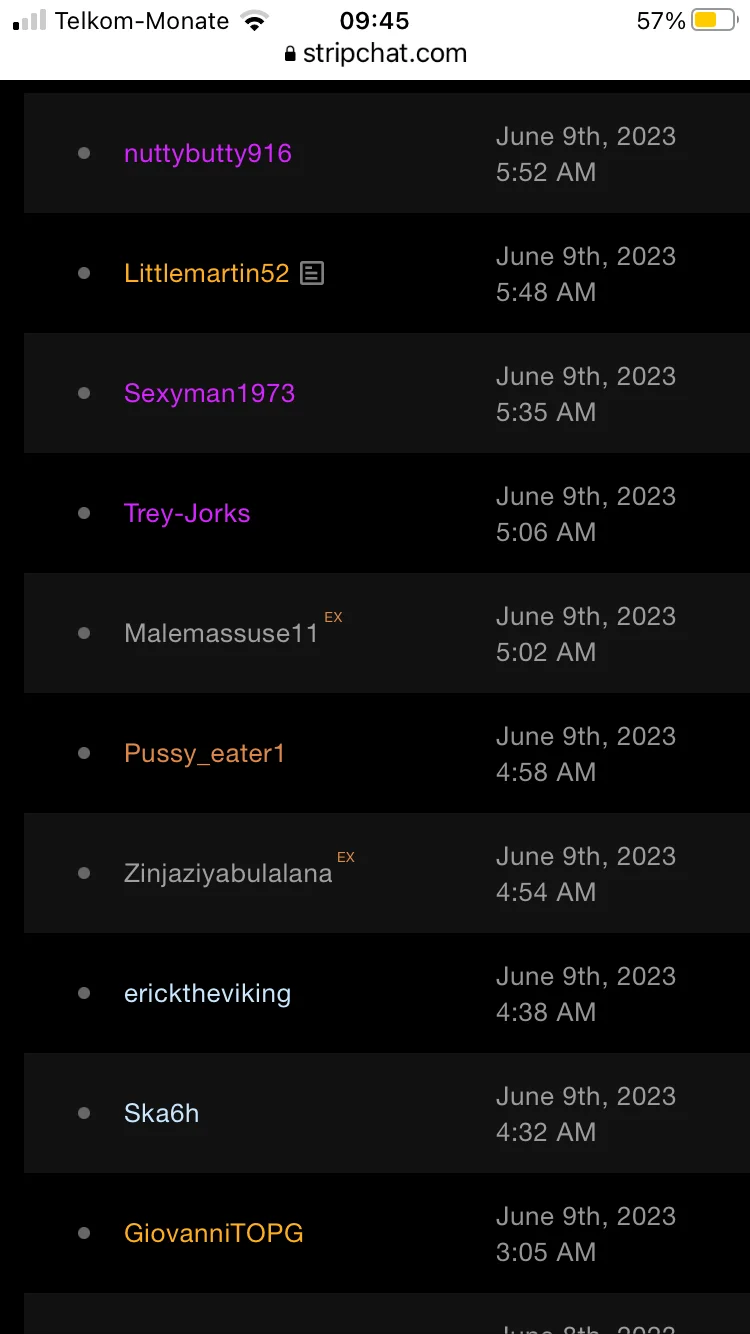
Task: Open GiovanniTOPG's profile
Action: tap(213, 1233)
